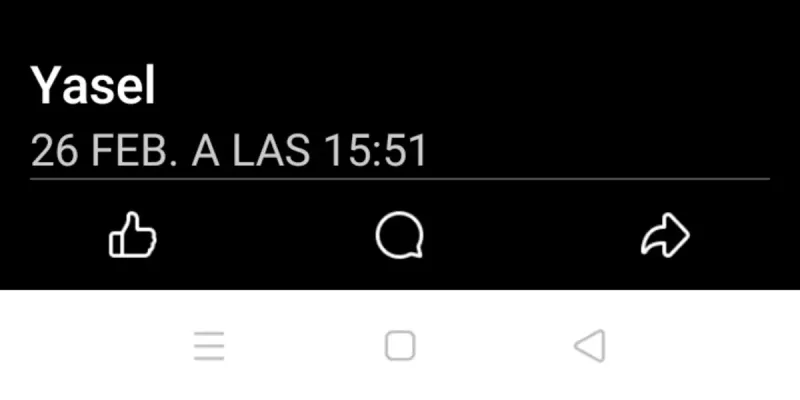Open recent apps from navigation bar
Image resolution: width=800 pixels, height=400 pixels.
coord(209,347)
